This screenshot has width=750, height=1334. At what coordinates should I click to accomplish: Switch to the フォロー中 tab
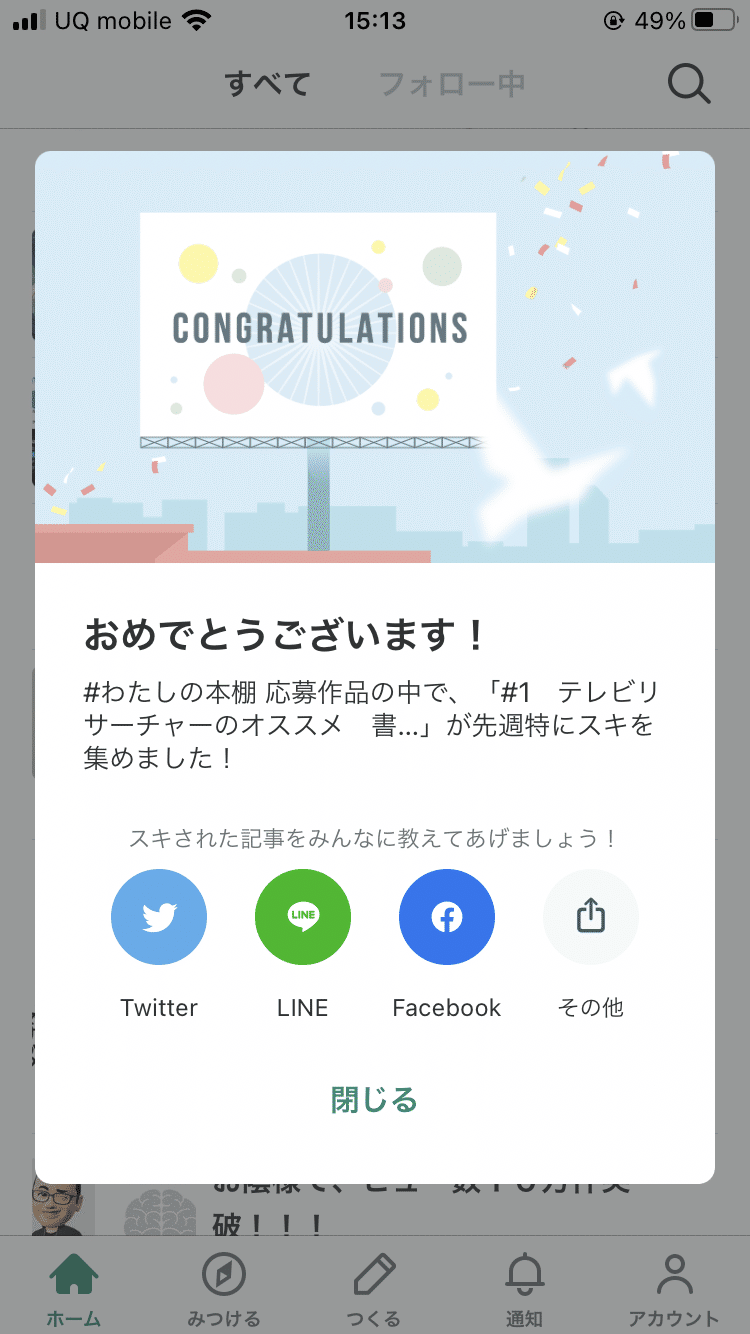click(452, 84)
